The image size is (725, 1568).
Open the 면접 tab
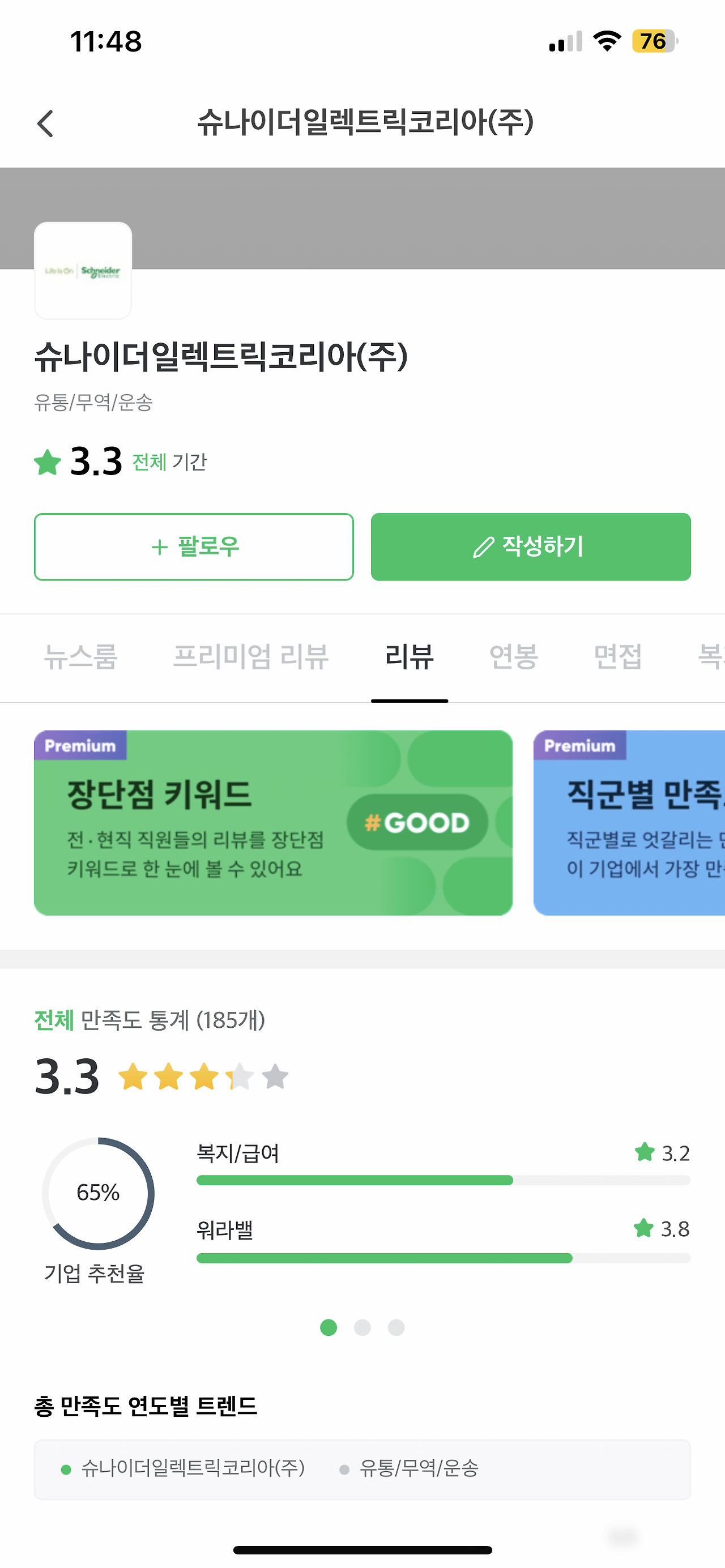tap(617, 657)
